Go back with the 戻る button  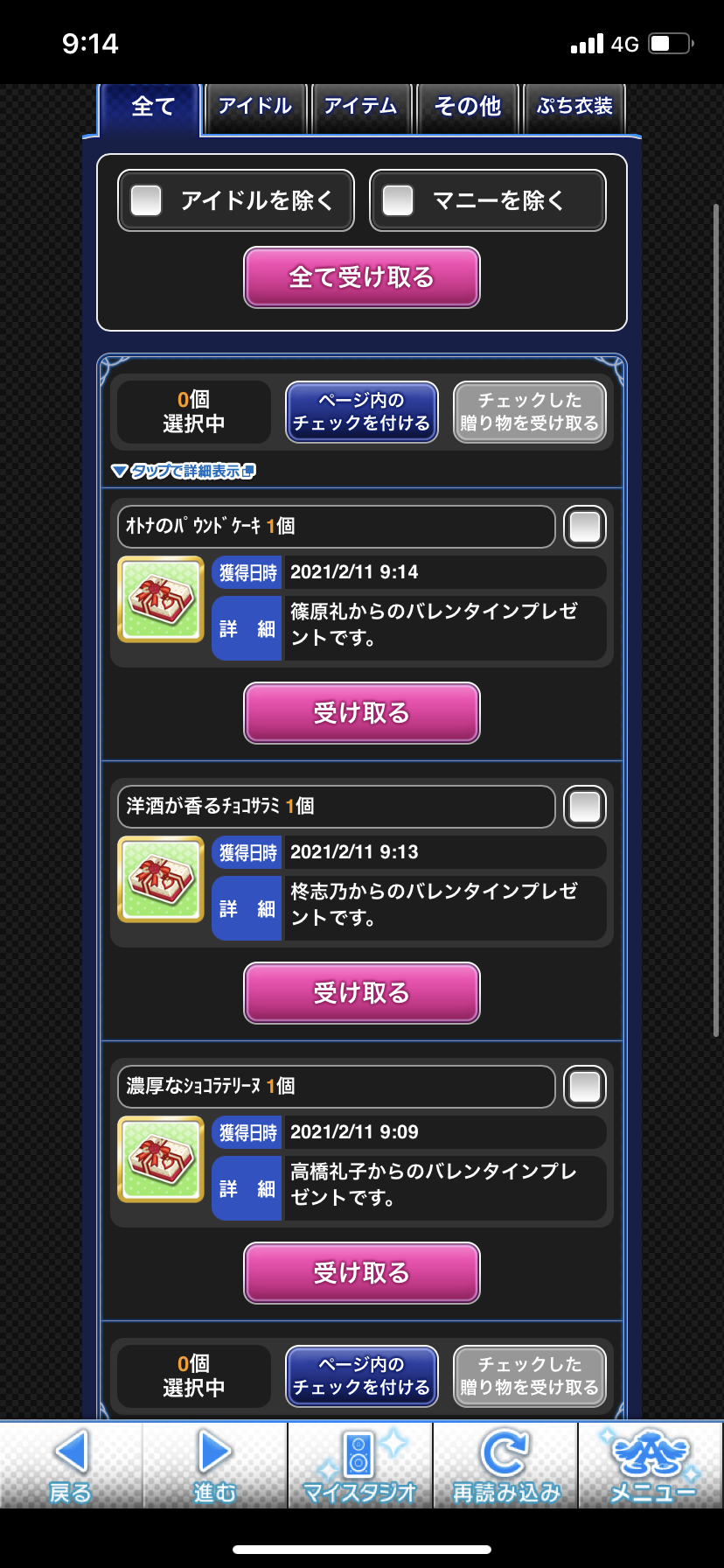coord(72,1466)
